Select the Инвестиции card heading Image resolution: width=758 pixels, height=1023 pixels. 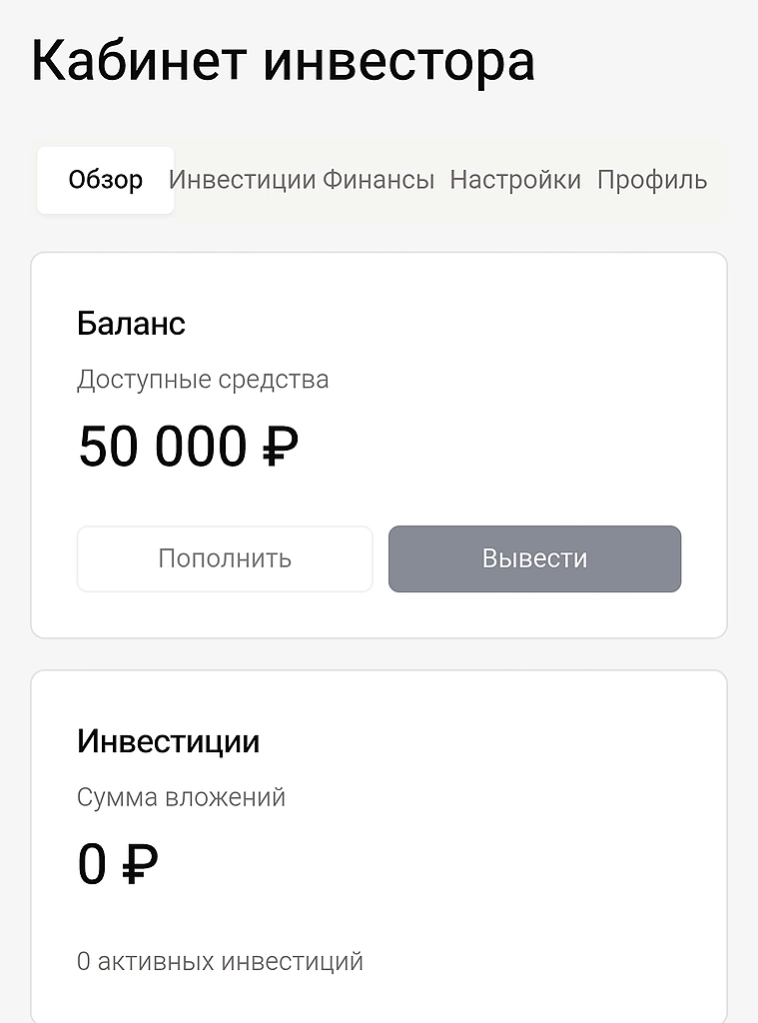point(167,742)
